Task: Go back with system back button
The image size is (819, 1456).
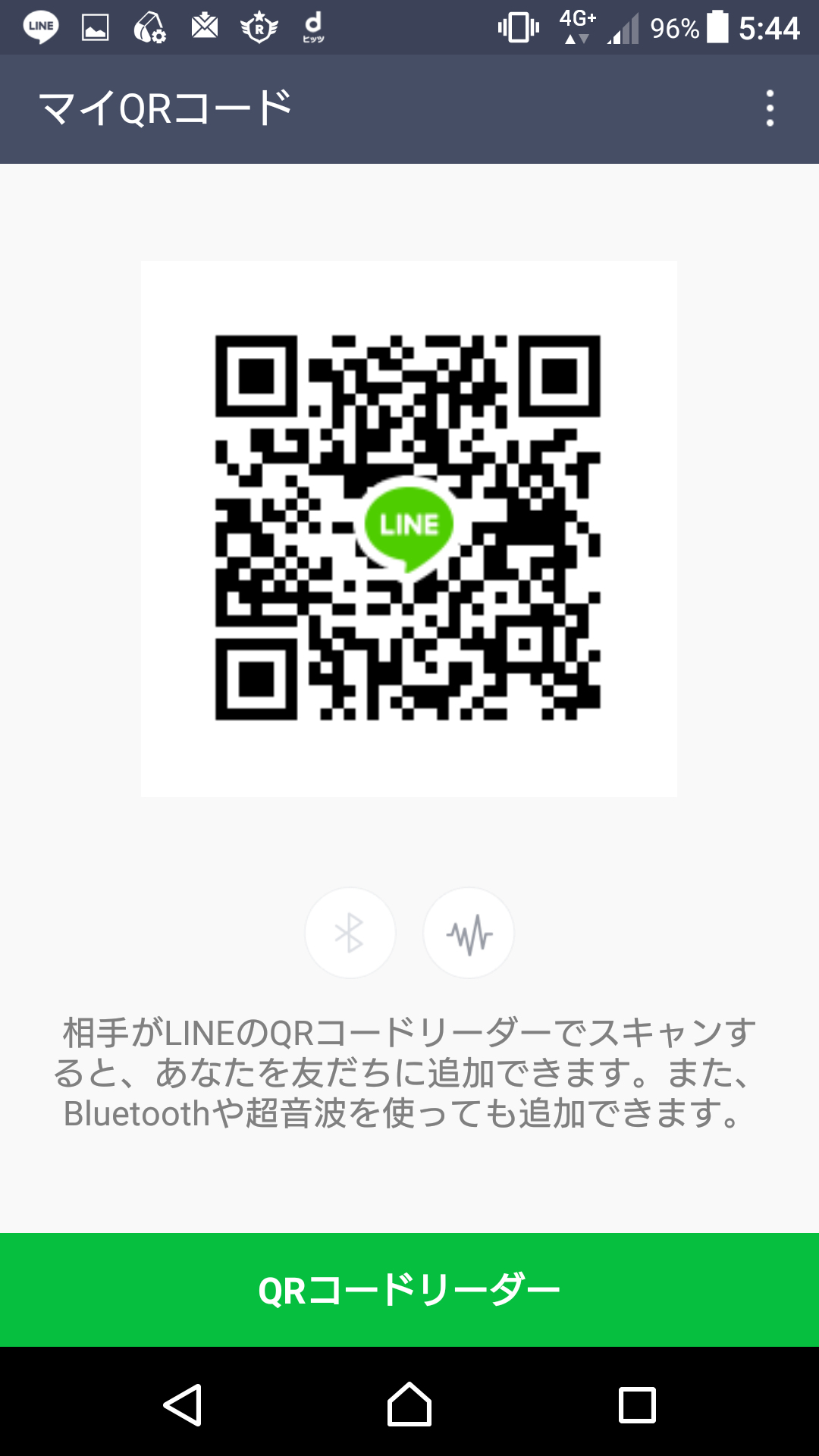Action: point(182,1405)
